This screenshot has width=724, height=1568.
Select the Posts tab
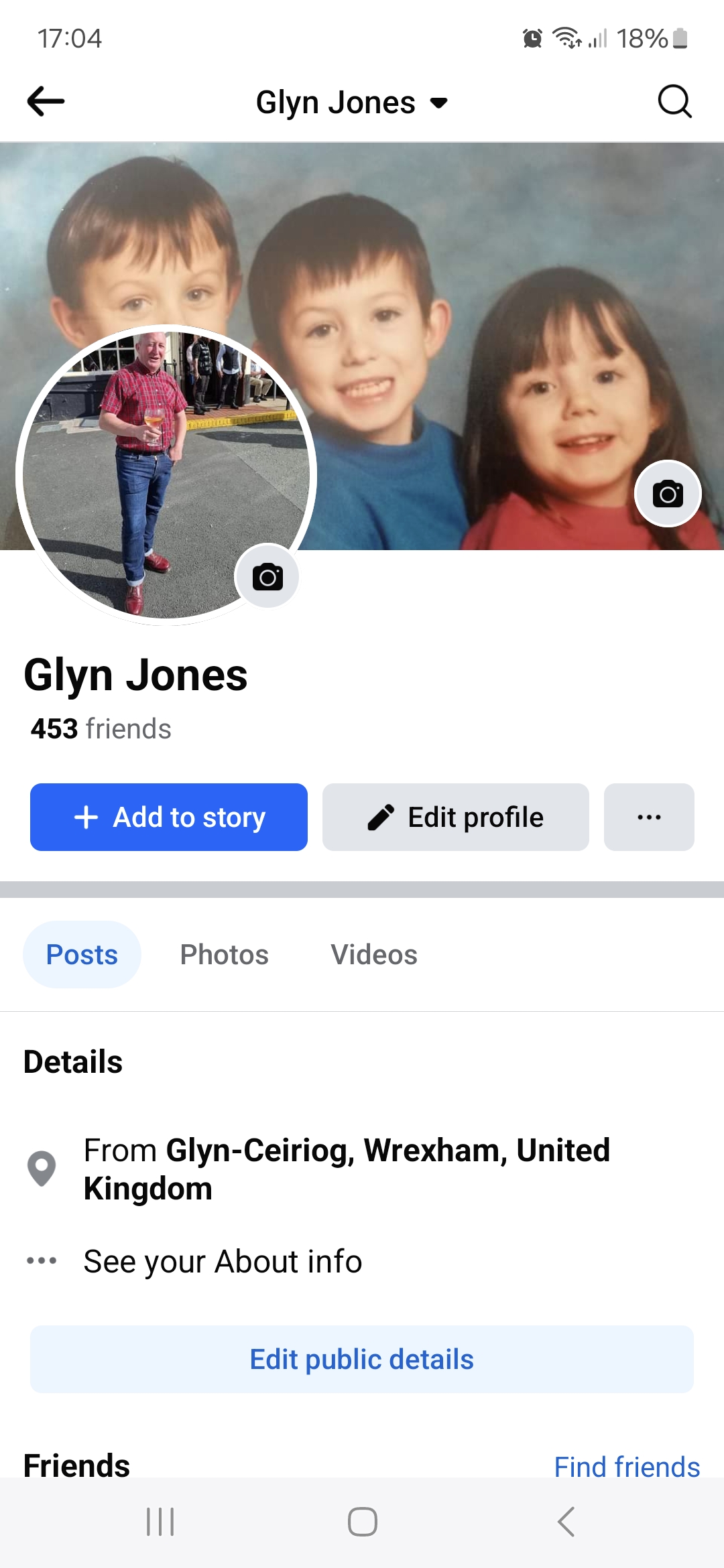[x=82, y=954]
